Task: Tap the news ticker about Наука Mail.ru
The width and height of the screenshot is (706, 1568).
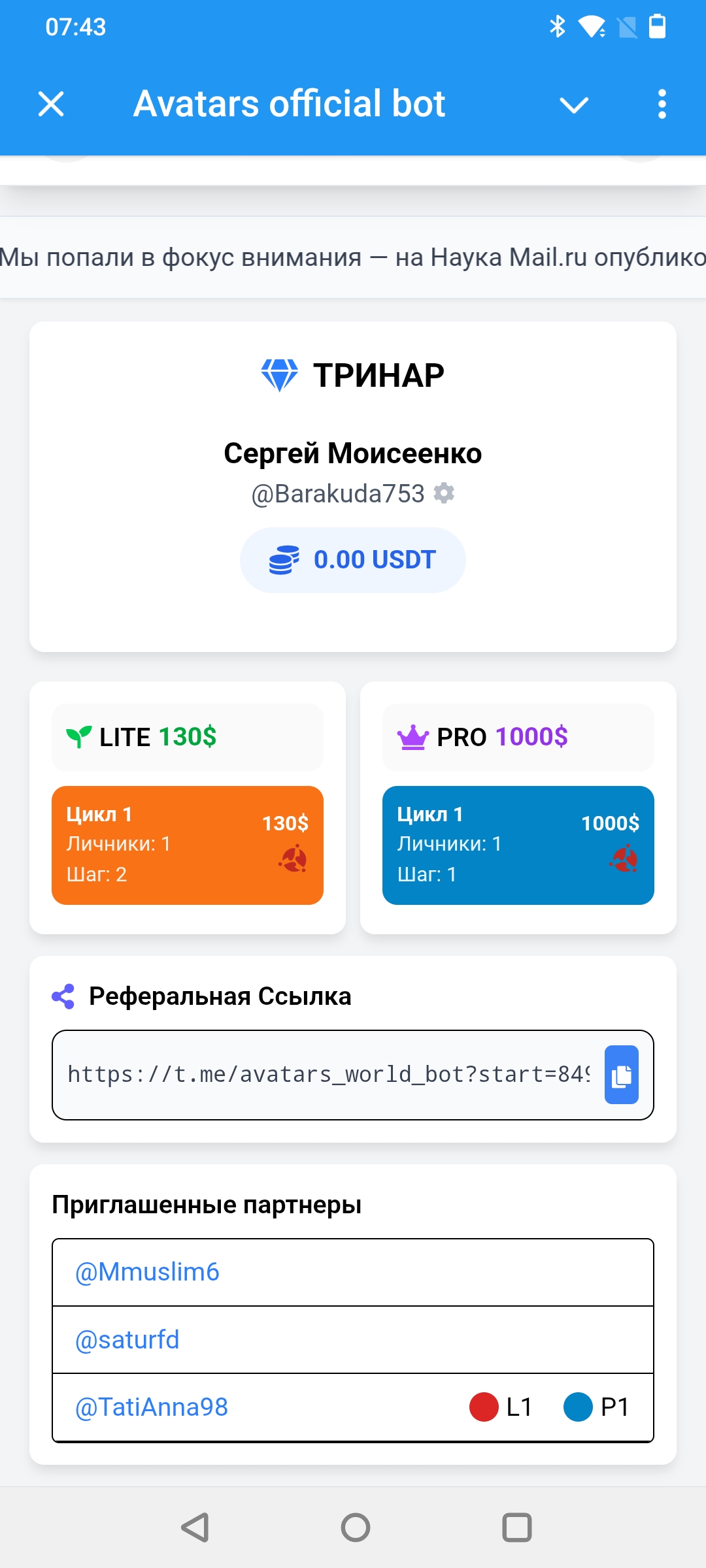Action: coord(353,257)
